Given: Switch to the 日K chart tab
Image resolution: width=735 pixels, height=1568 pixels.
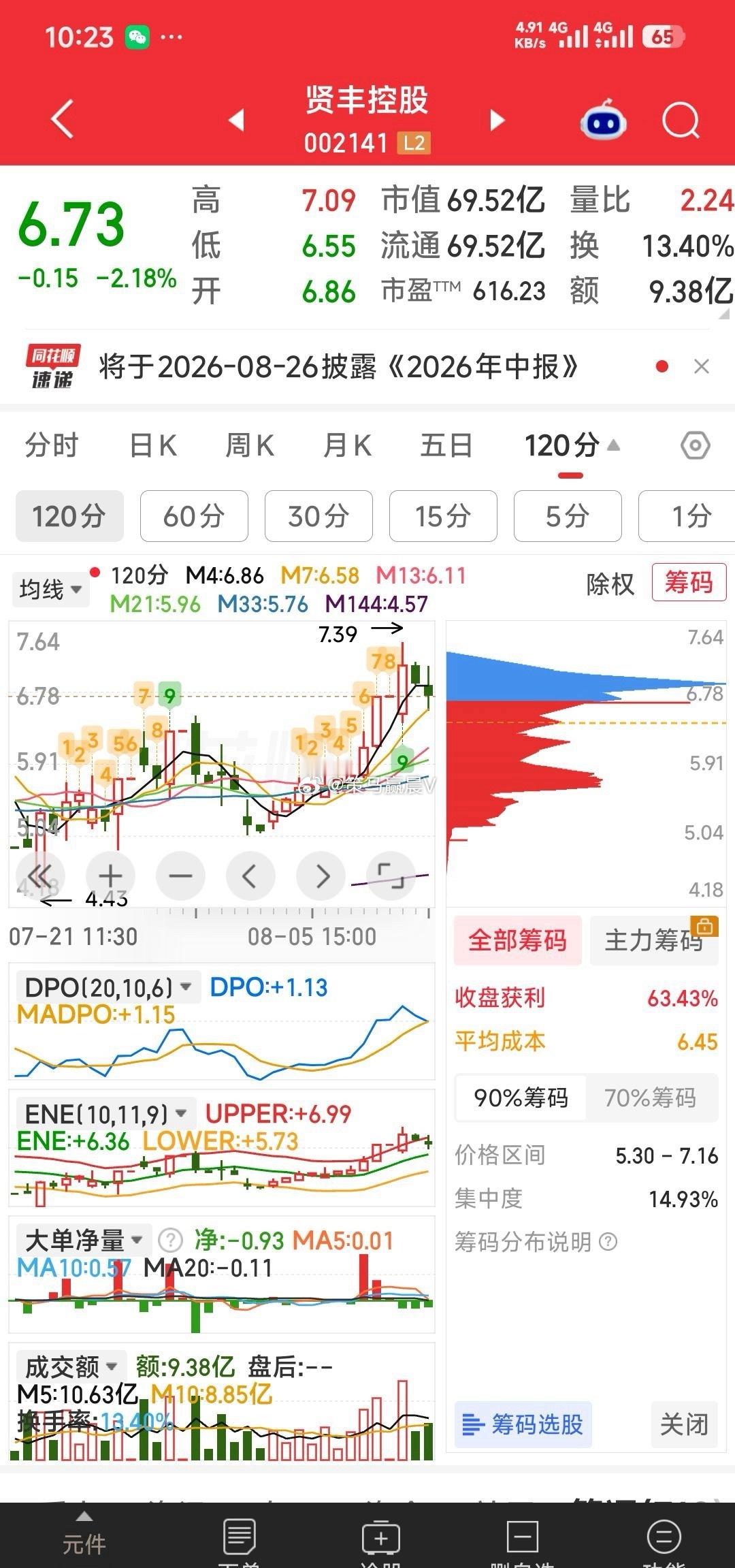Looking at the screenshot, I should pos(153,446).
